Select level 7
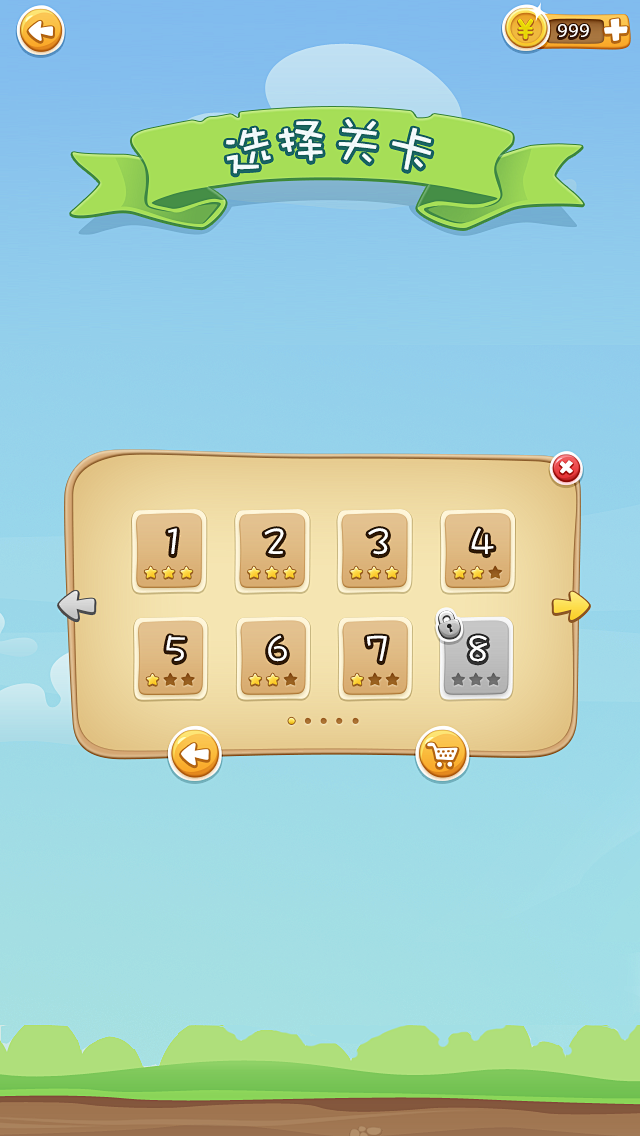640x1136 pixels. [375, 657]
